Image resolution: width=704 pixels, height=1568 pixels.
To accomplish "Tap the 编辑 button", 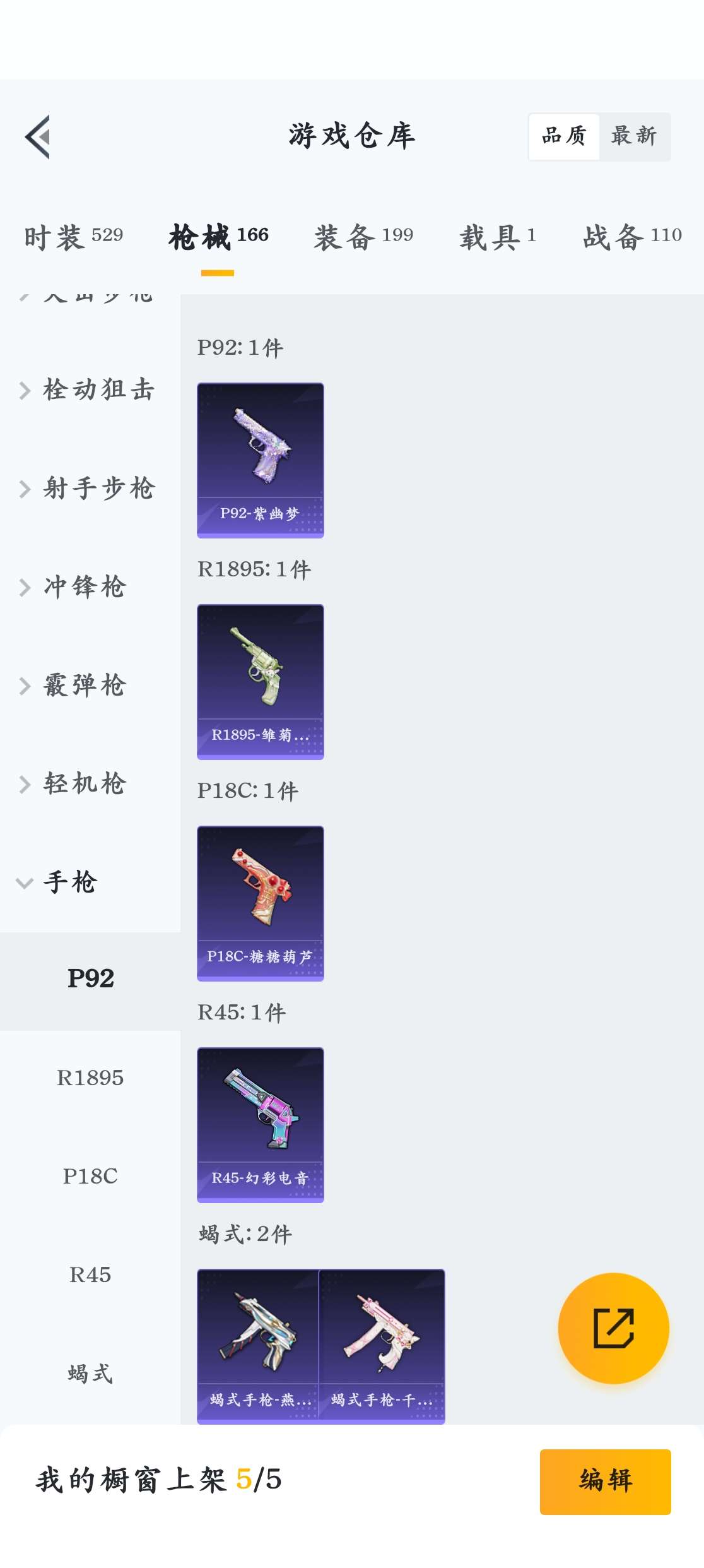I will (x=606, y=1481).
